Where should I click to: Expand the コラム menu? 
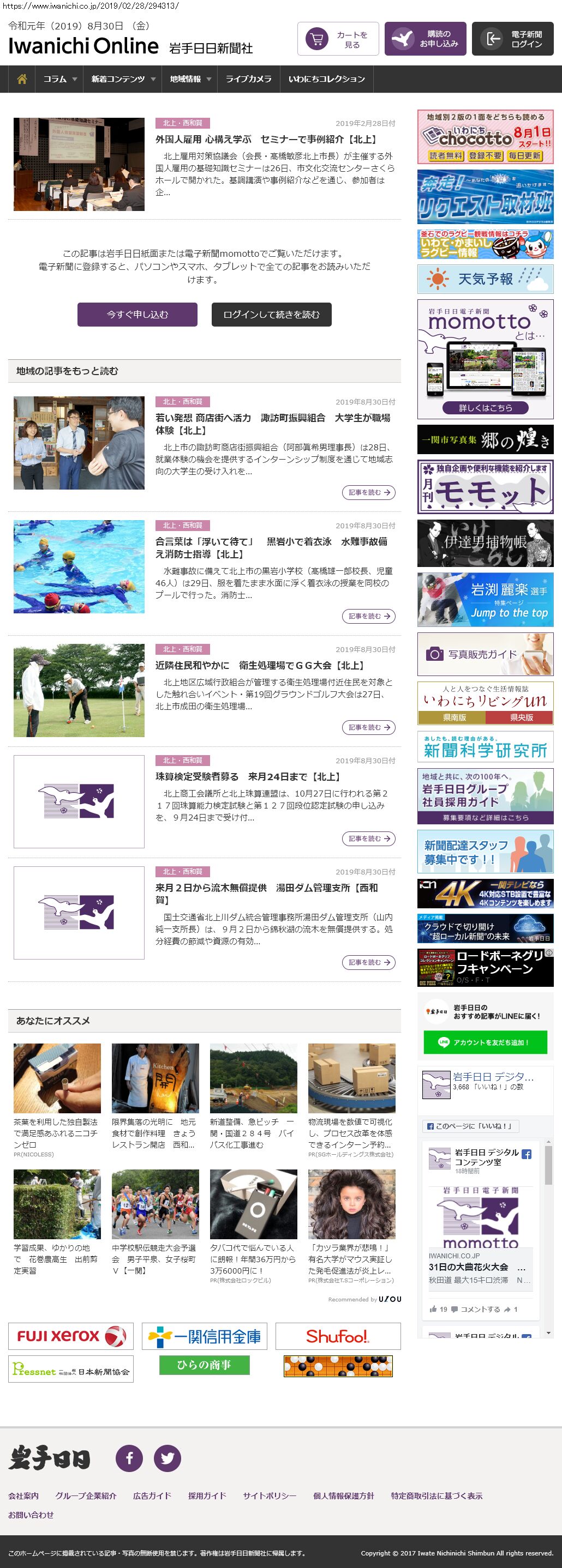59,79
